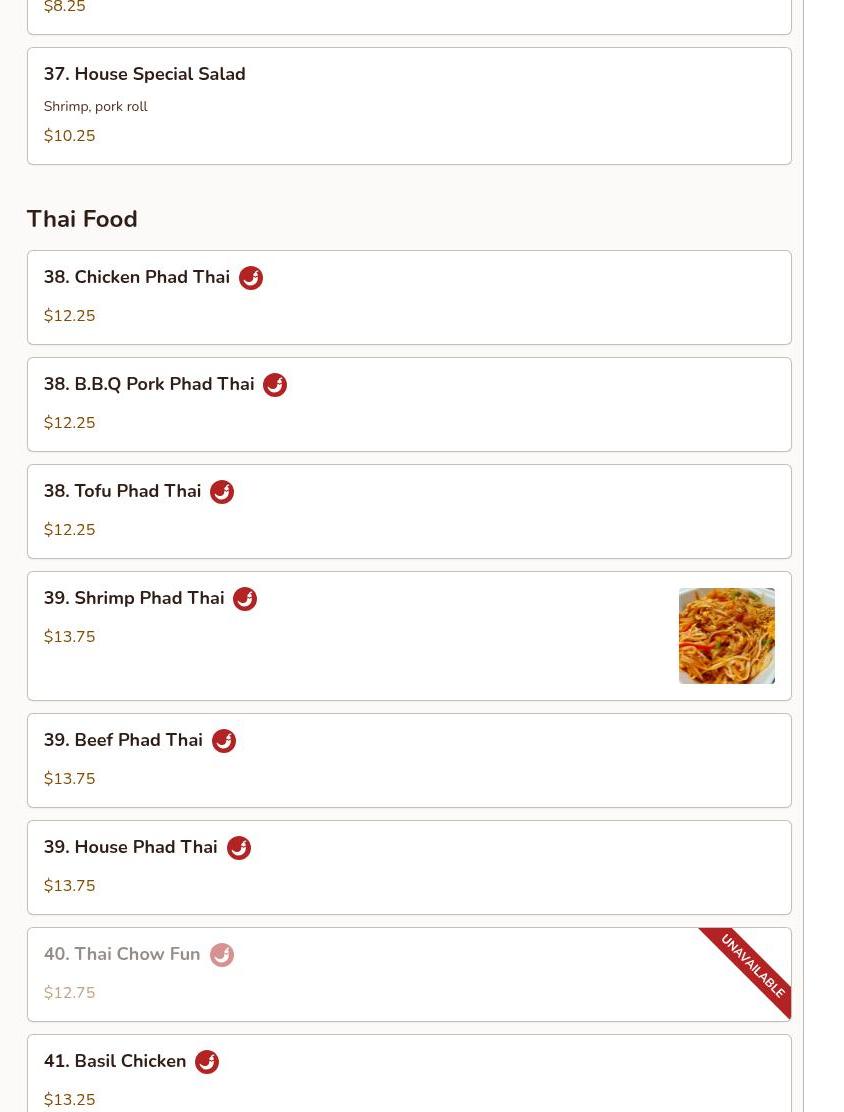Open the House Special Salad item

pos(409,105)
